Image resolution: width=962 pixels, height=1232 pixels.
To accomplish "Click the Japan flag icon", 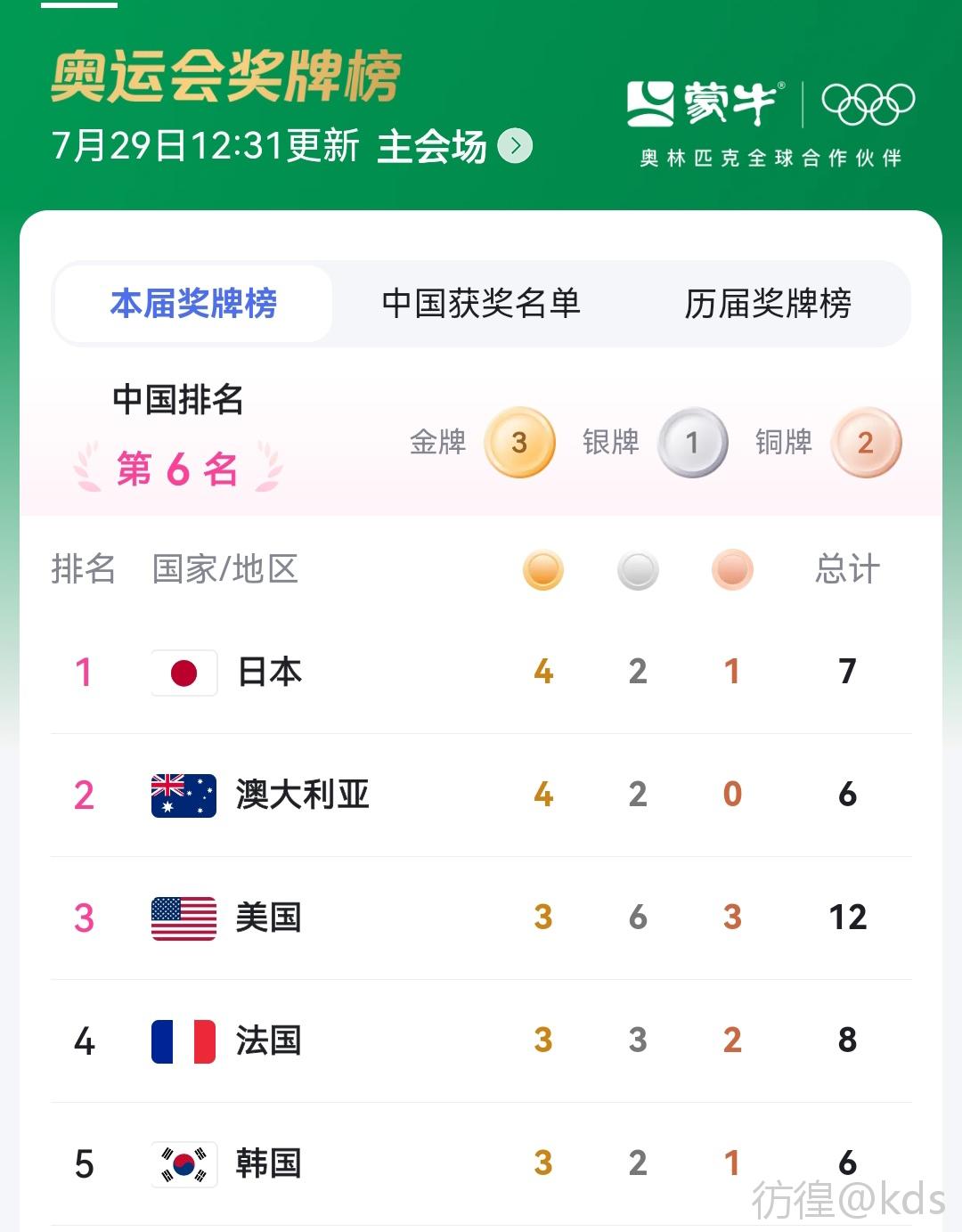I will pyautogui.click(x=183, y=673).
